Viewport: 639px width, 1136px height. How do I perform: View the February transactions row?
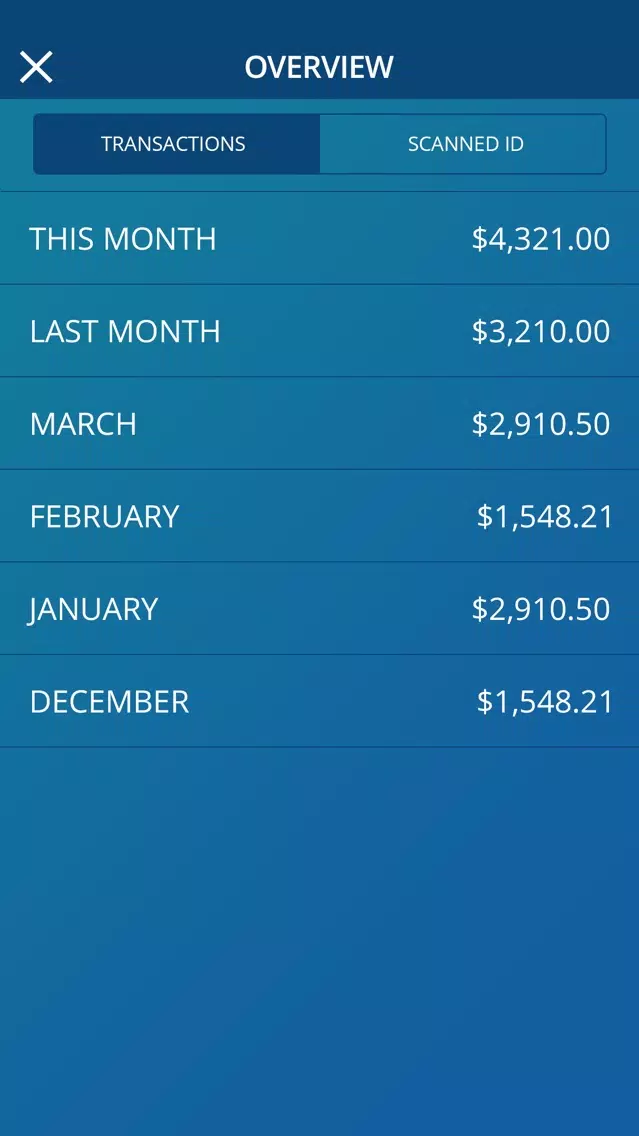tap(320, 516)
